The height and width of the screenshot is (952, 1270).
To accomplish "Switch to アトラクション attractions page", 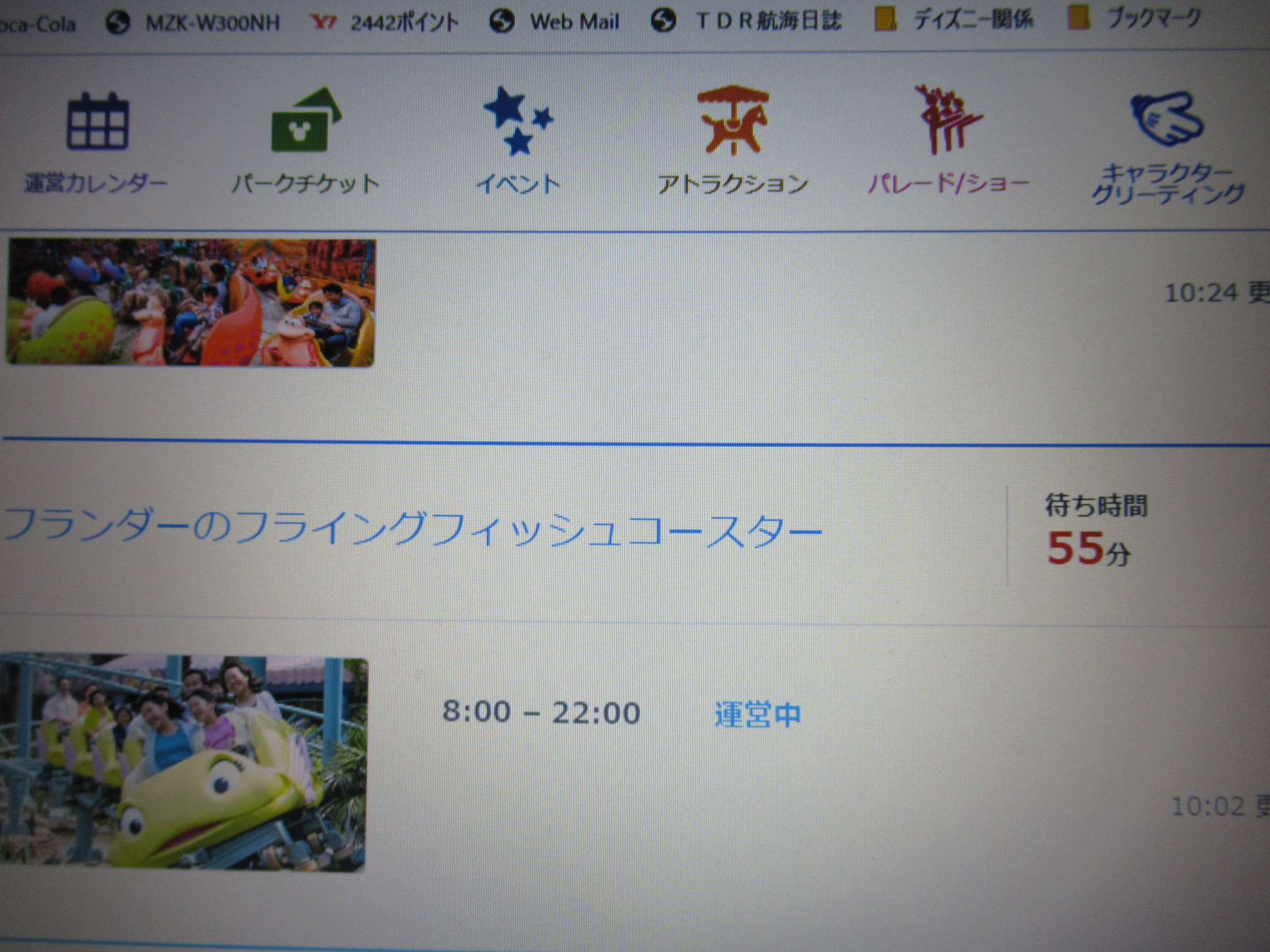I will point(732,144).
